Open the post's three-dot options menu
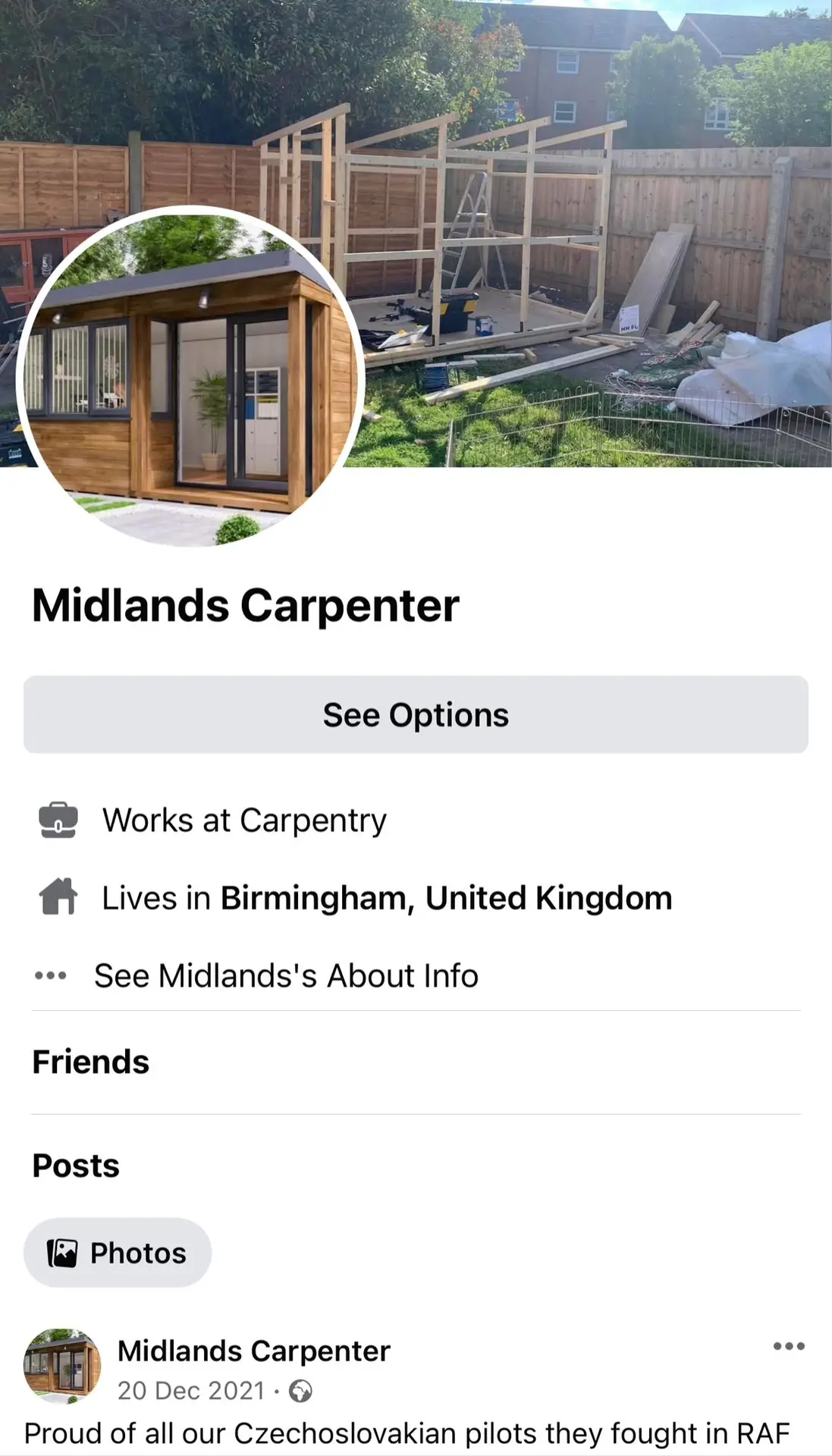This screenshot has width=832, height=1456. [789, 1346]
